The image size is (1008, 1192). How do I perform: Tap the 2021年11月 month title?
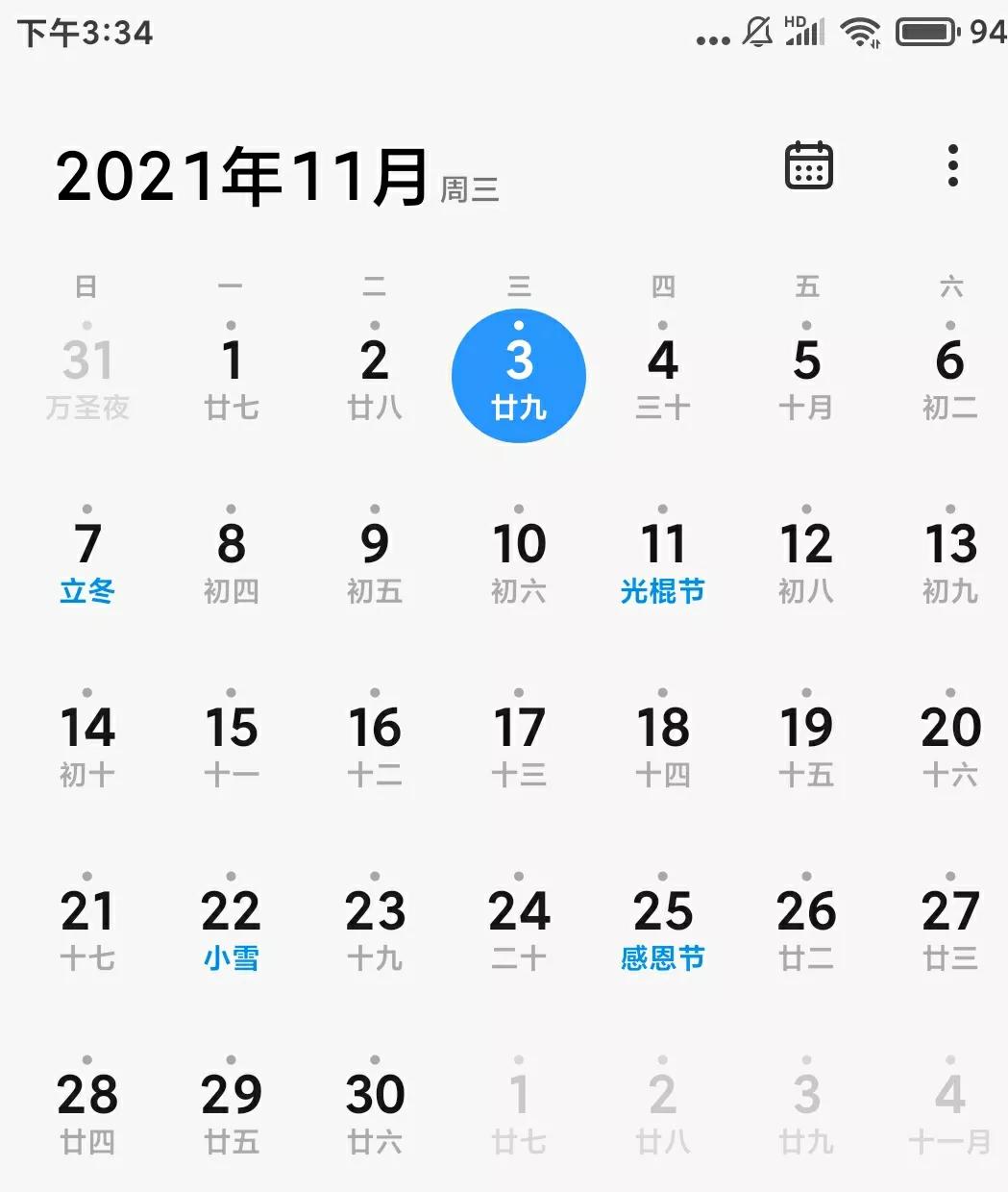pos(242,177)
